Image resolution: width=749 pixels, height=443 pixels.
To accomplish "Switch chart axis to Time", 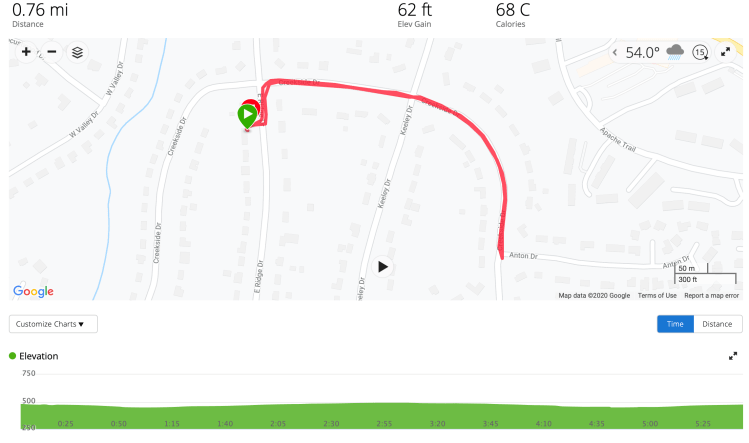I will point(675,324).
